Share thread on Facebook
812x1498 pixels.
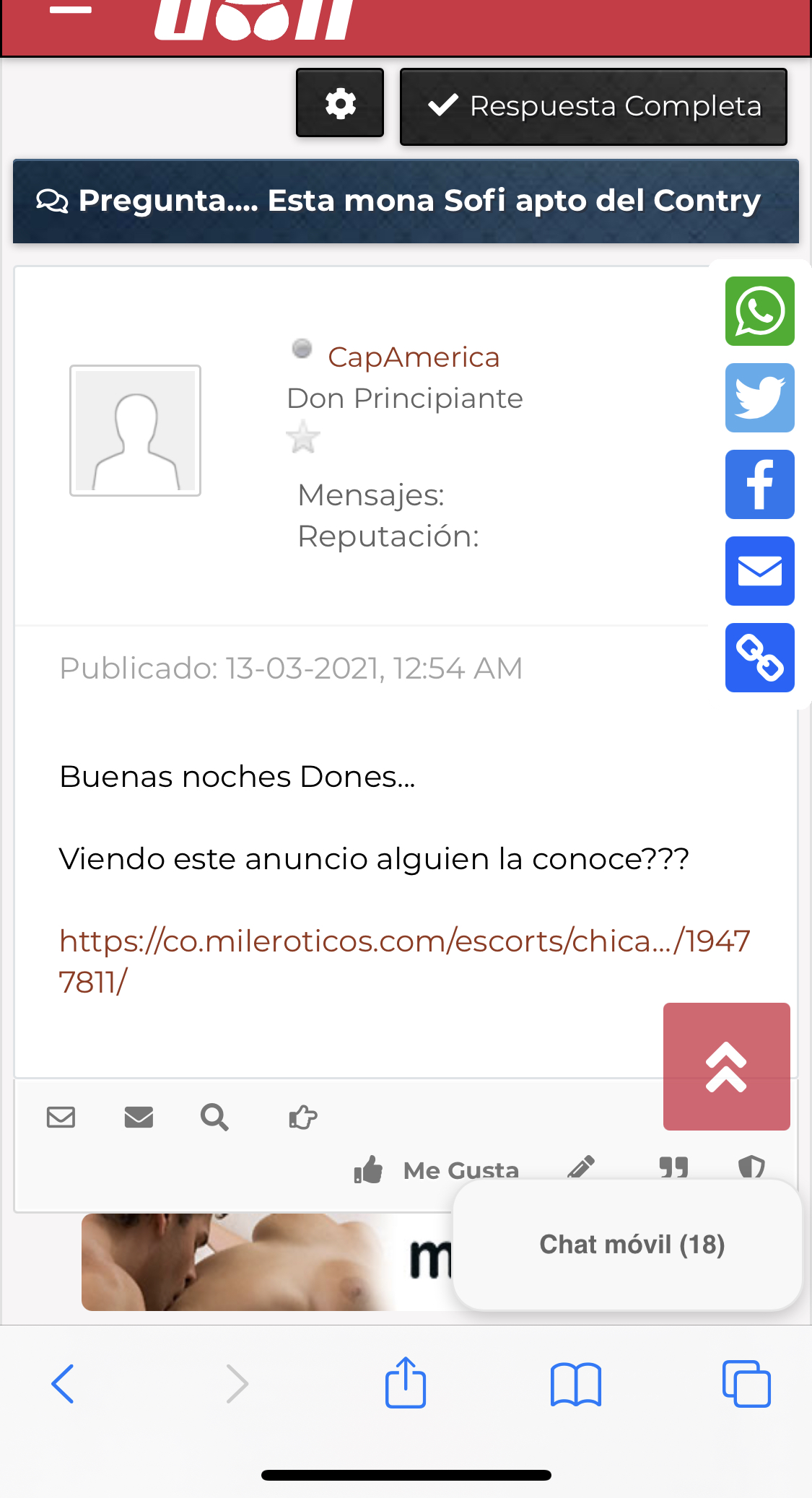[x=759, y=484]
